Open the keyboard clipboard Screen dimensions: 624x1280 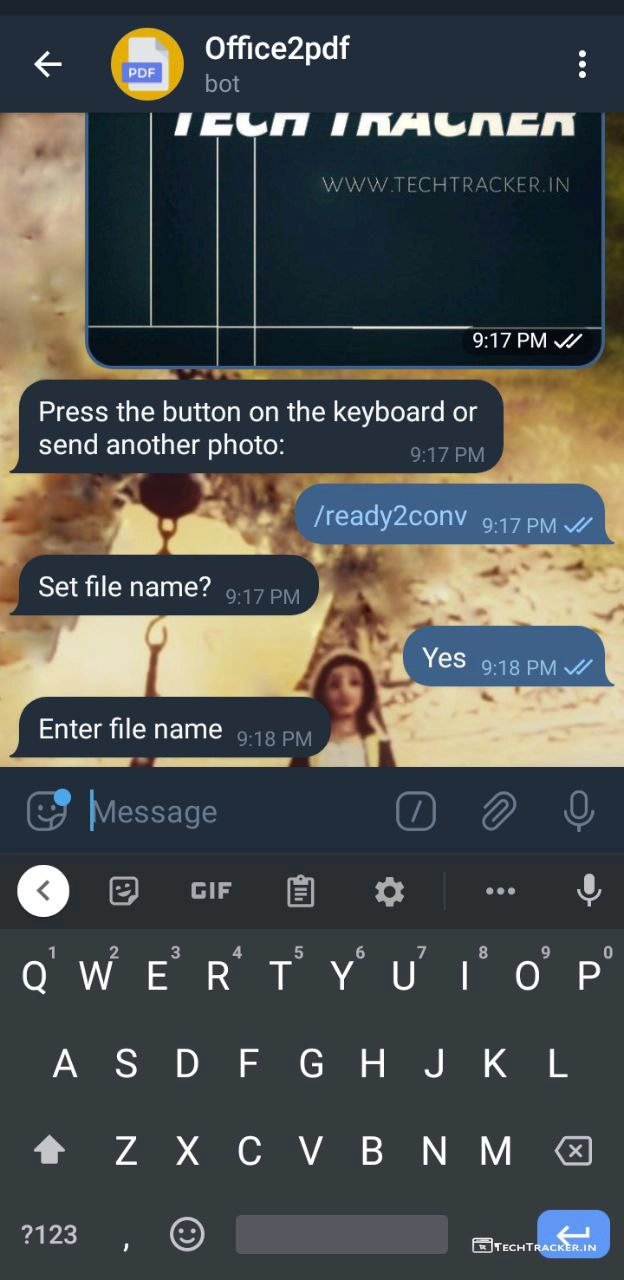[x=300, y=891]
